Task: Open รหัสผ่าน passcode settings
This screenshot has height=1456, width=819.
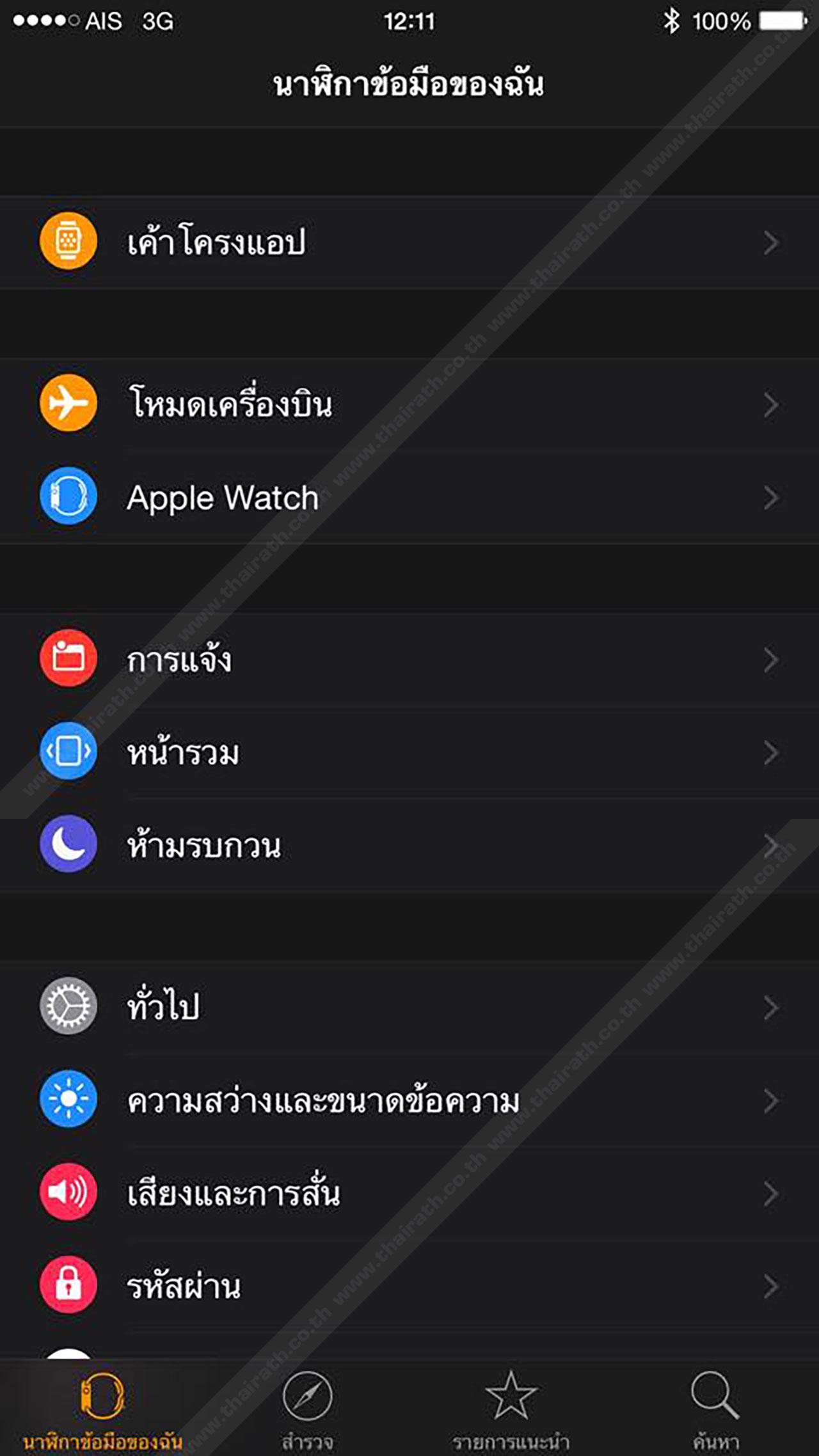Action: [x=409, y=1286]
